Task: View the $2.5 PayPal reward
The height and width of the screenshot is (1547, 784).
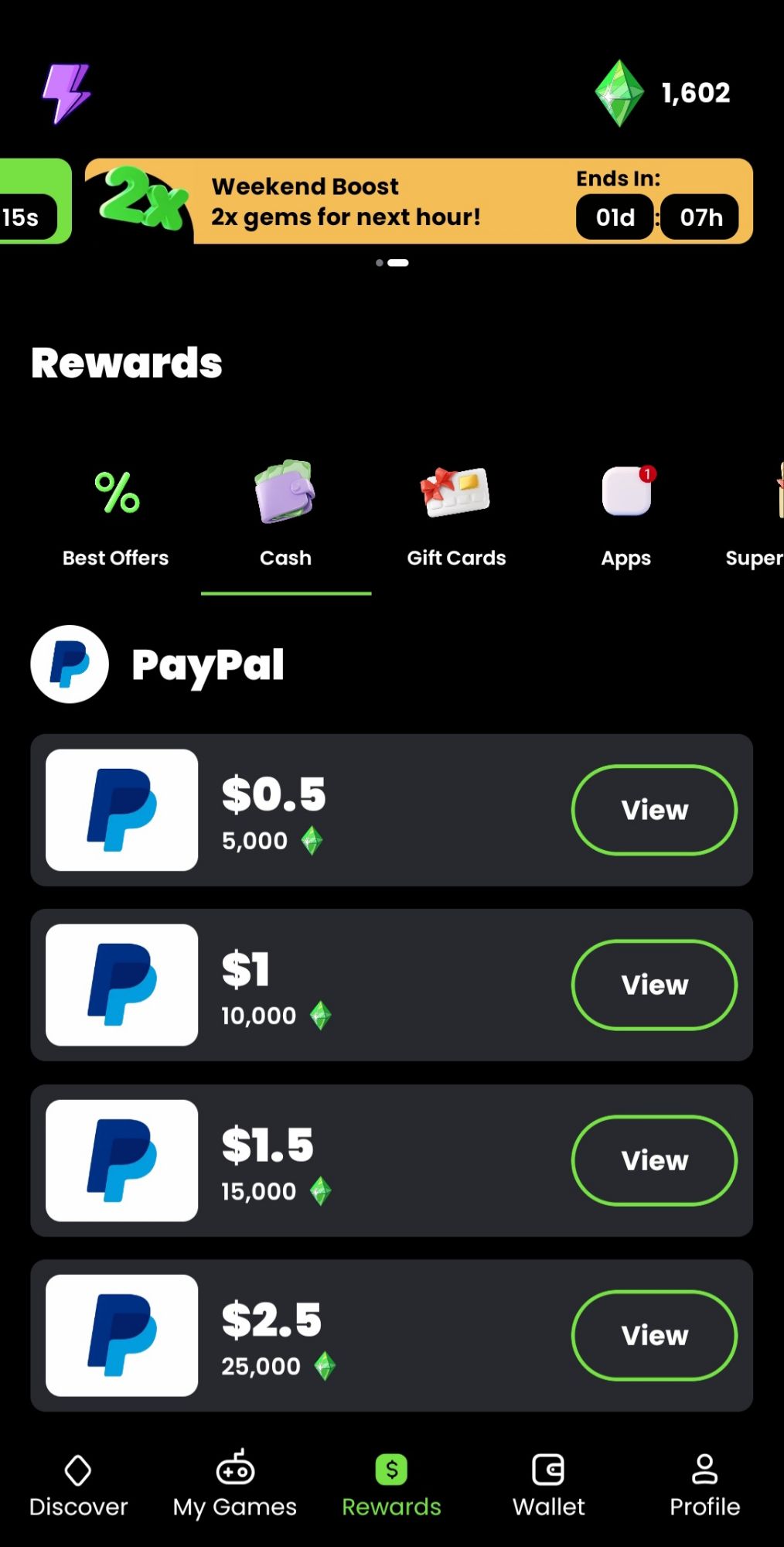Action: [653, 1335]
